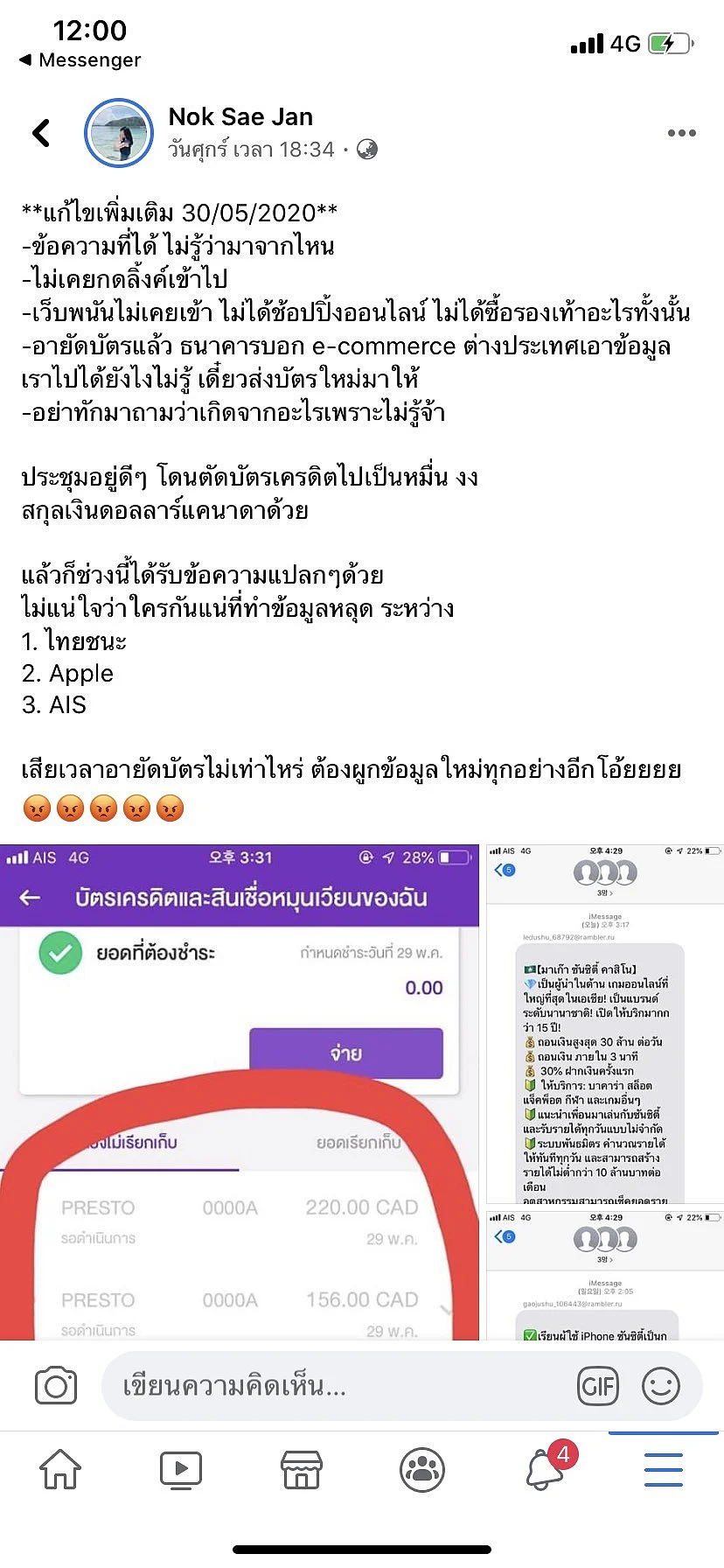Switch to the Groups tab
The width and height of the screenshot is (724, 1568).
pos(421,1470)
